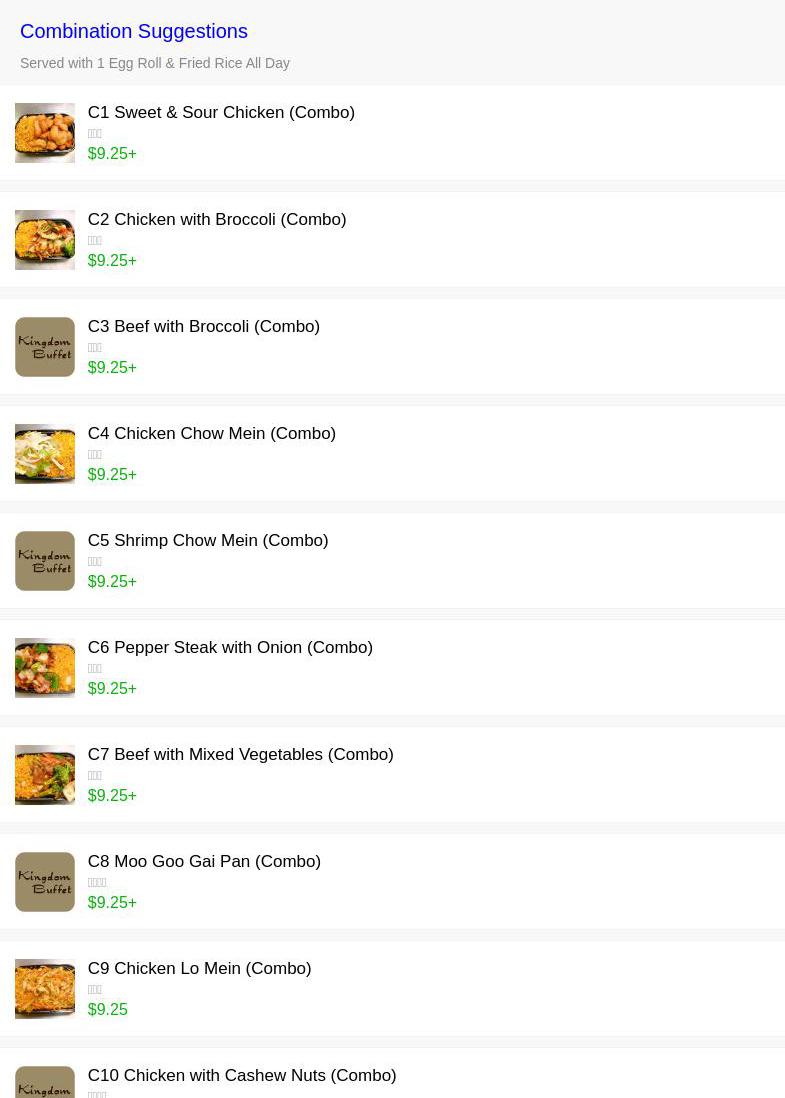Open C1 Sweet & Sour Chicken combo
This screenshot has width=785, height=1098.
coord(221,113)
